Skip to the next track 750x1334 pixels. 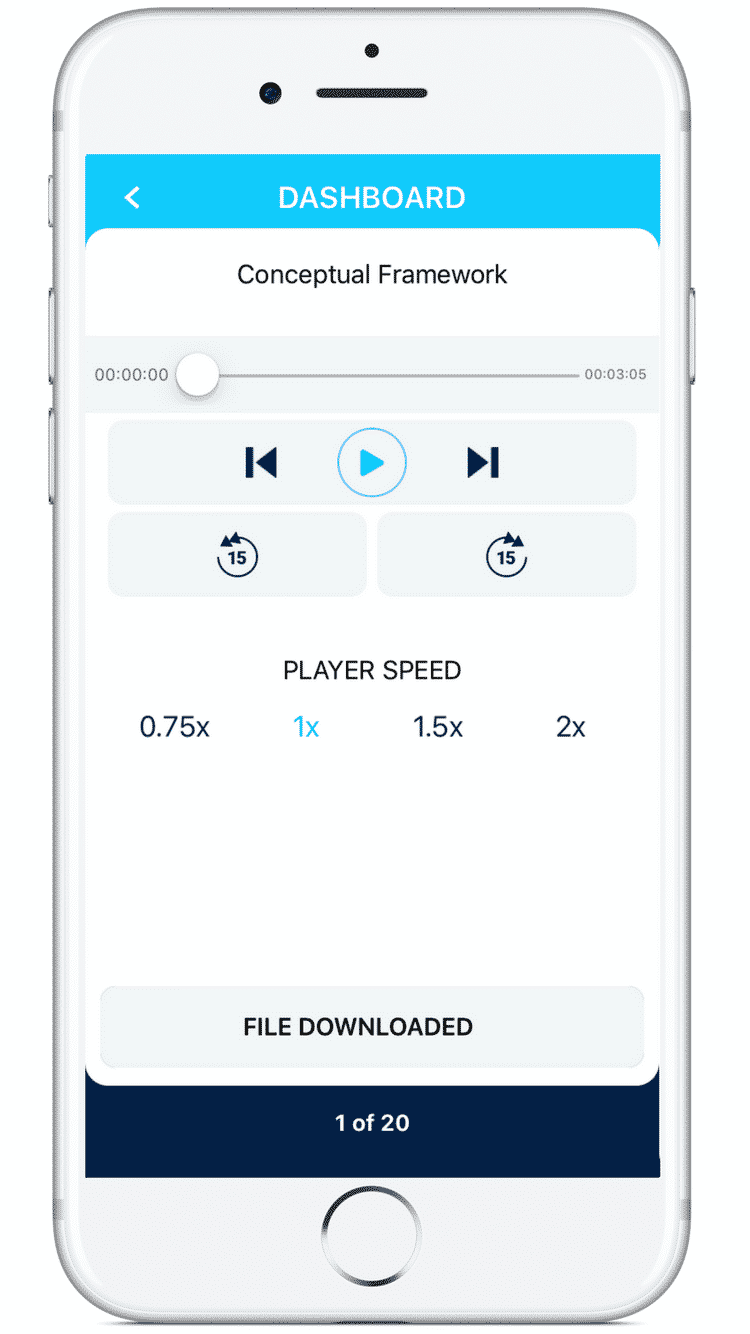[483, 463]
